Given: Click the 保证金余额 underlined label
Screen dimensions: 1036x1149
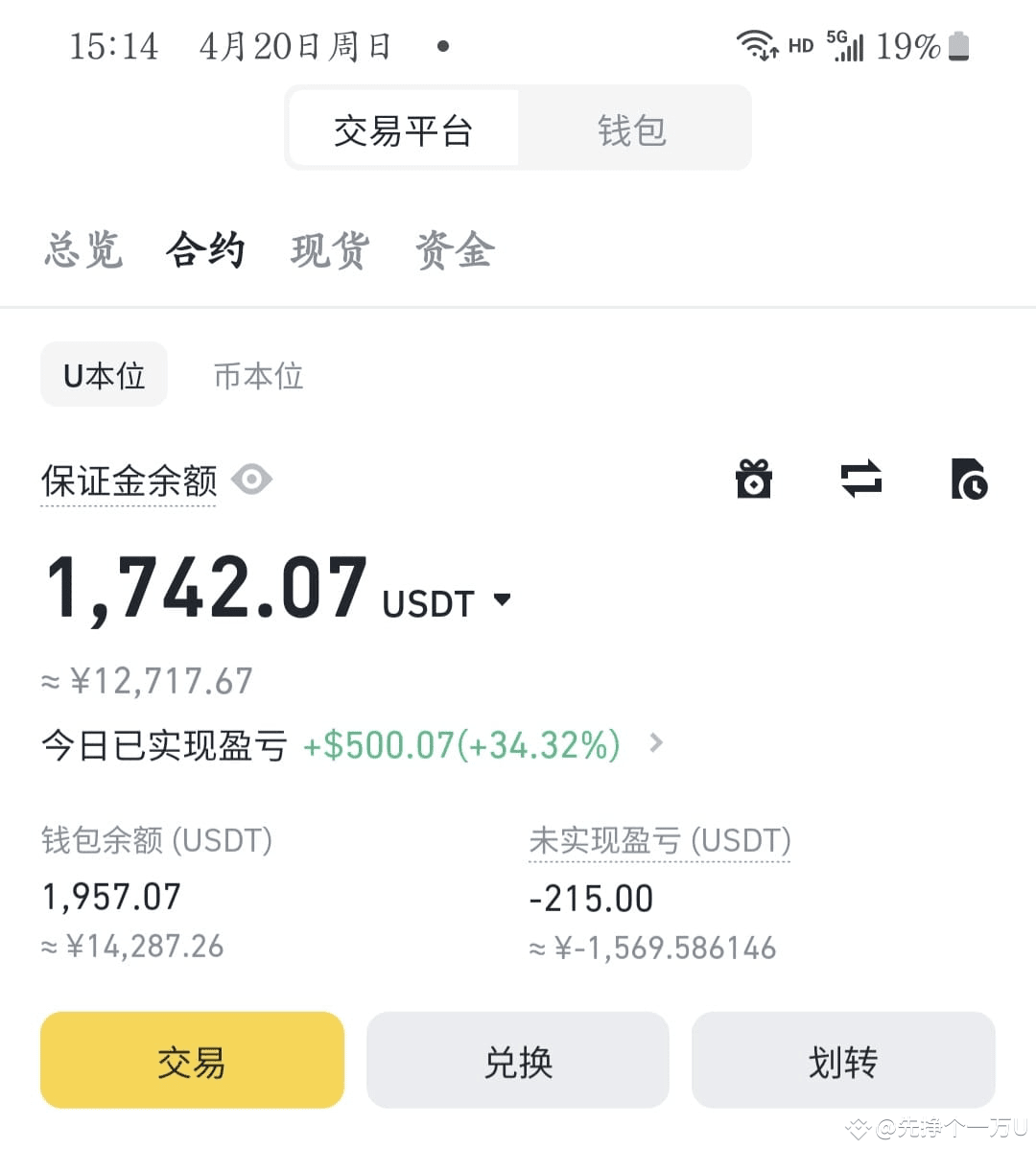Looking at the screenshot, I should (129, 480).
